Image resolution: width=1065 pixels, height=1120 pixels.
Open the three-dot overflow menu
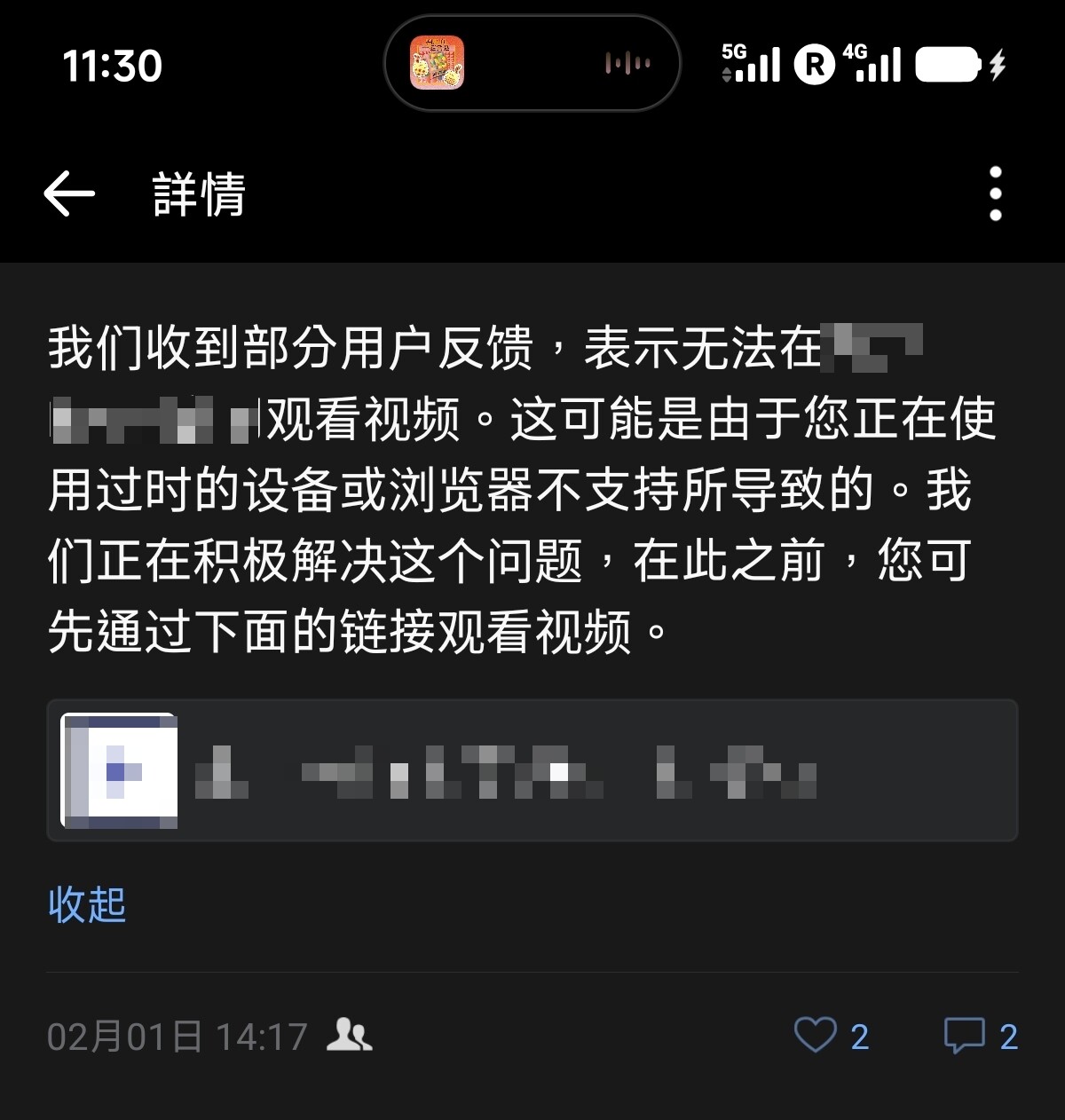pyautogui.click(x=996, y=193)
